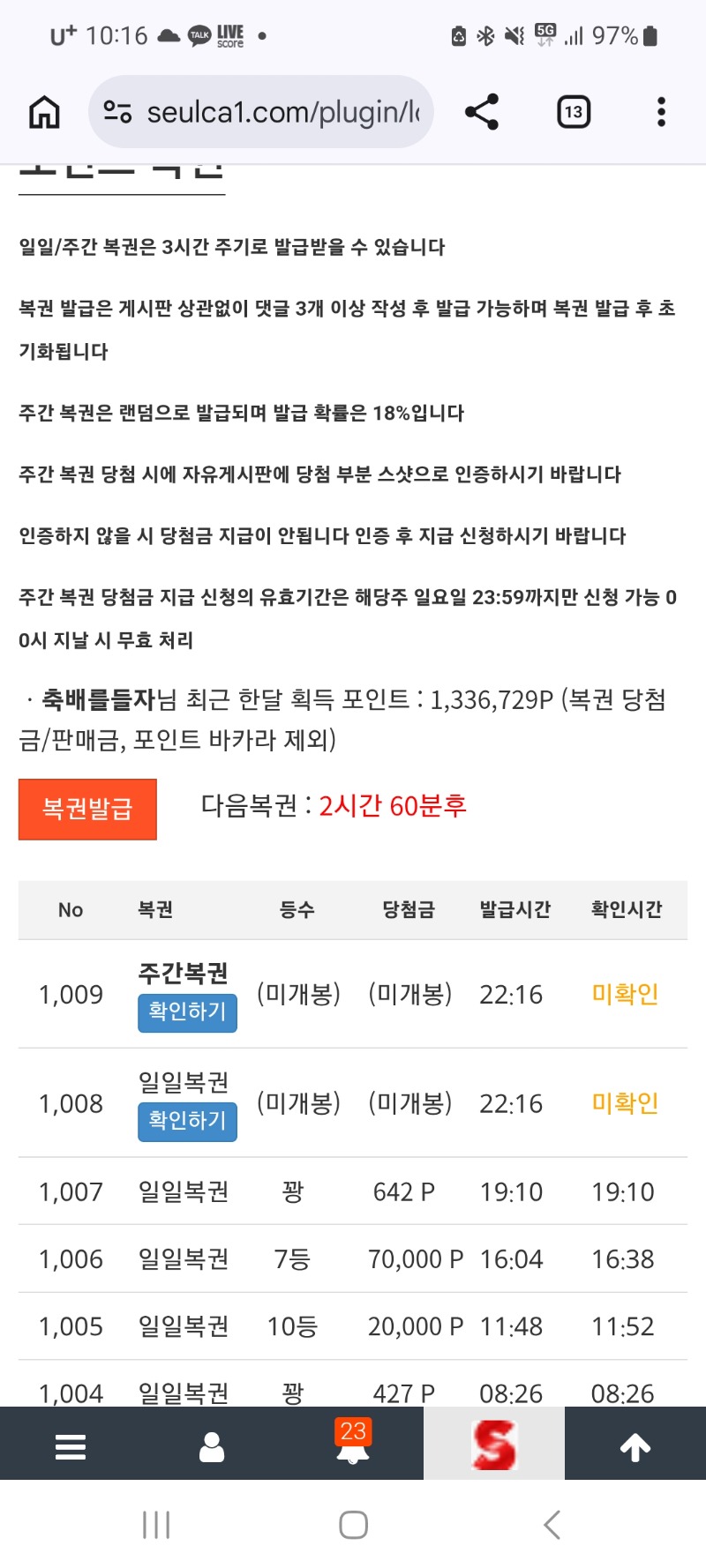The width and height of the screenshot is (706, 1568).
Task: Tap the 복권발급 button
Action: coord(87,809)
